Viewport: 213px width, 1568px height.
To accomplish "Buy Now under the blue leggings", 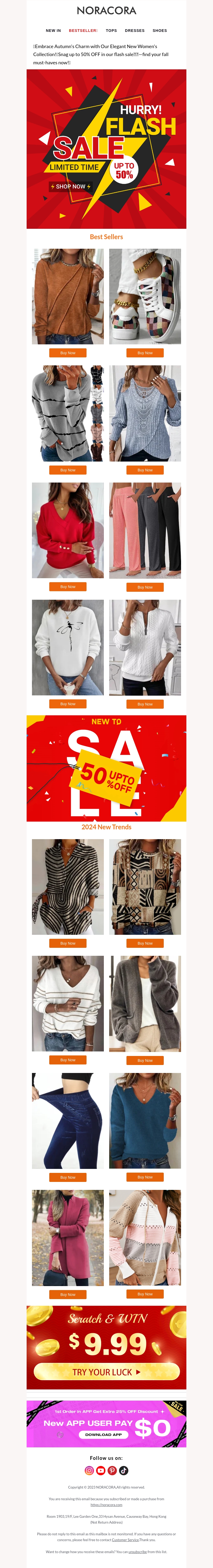I will [x=68, y=1177].
